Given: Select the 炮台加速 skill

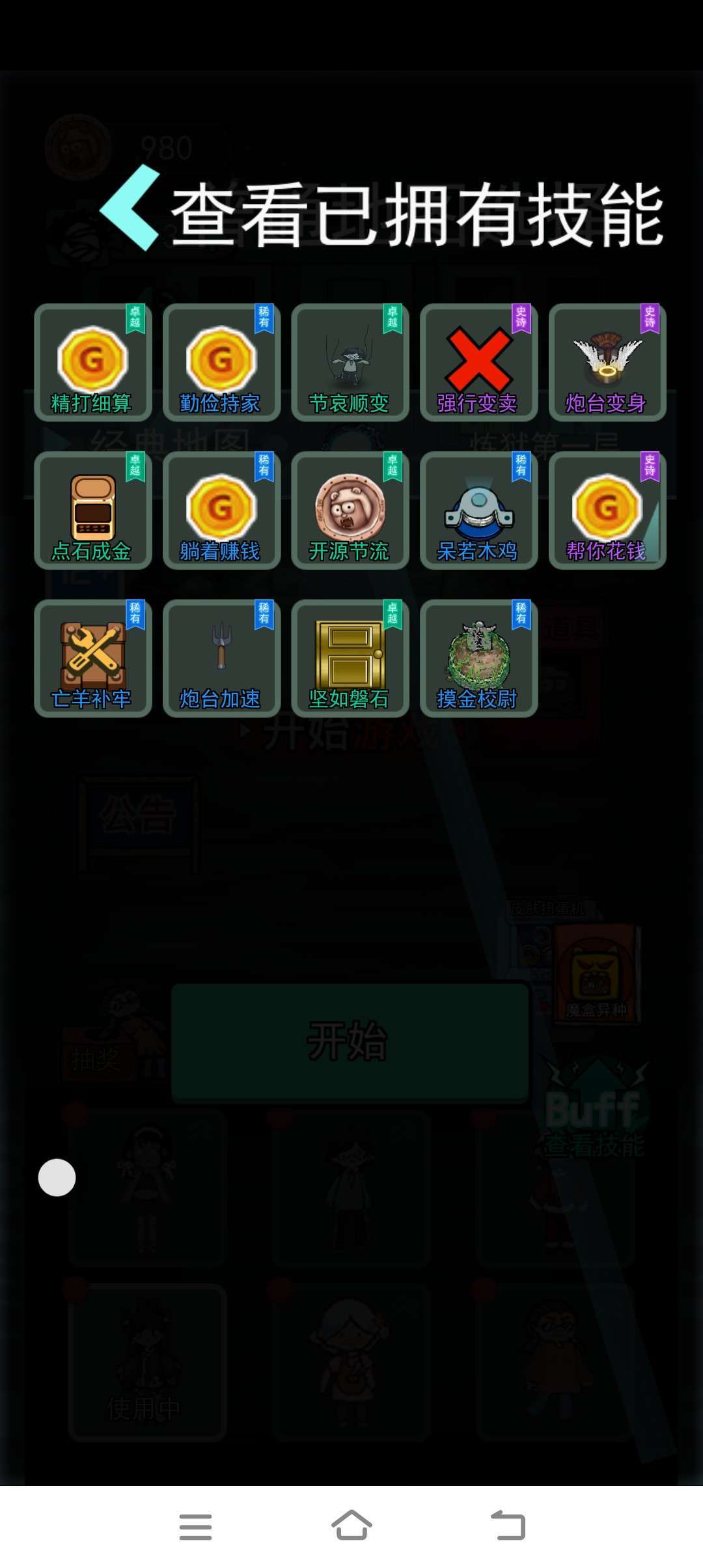Looking at the screenshot, I should tap(221, 658).
